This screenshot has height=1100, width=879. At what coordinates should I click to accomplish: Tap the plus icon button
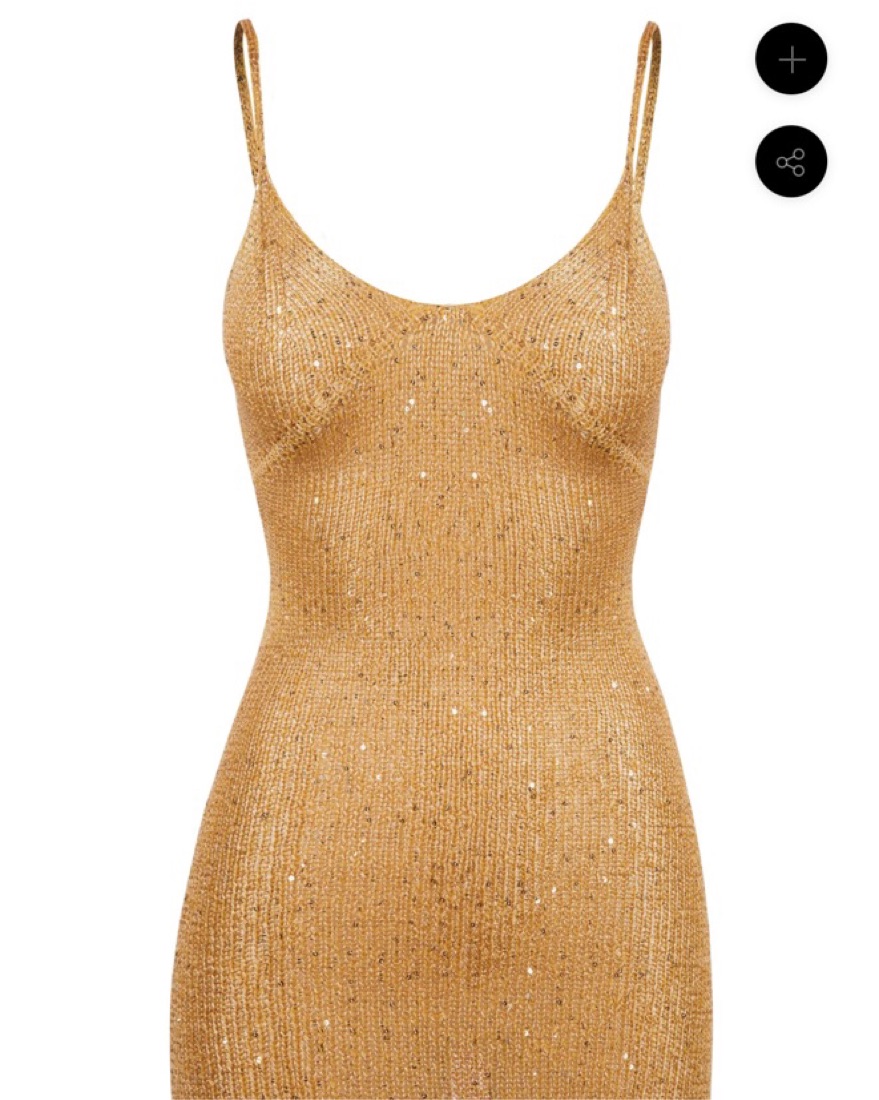click(791, 59)
